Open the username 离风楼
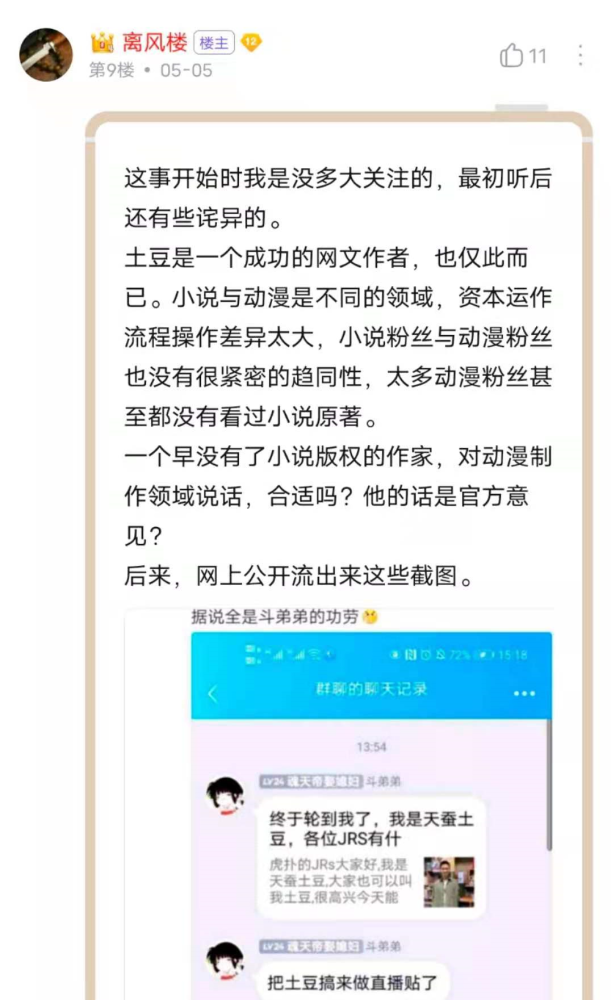This screenshot has width=611, height=1000. [x=154, y=43]
